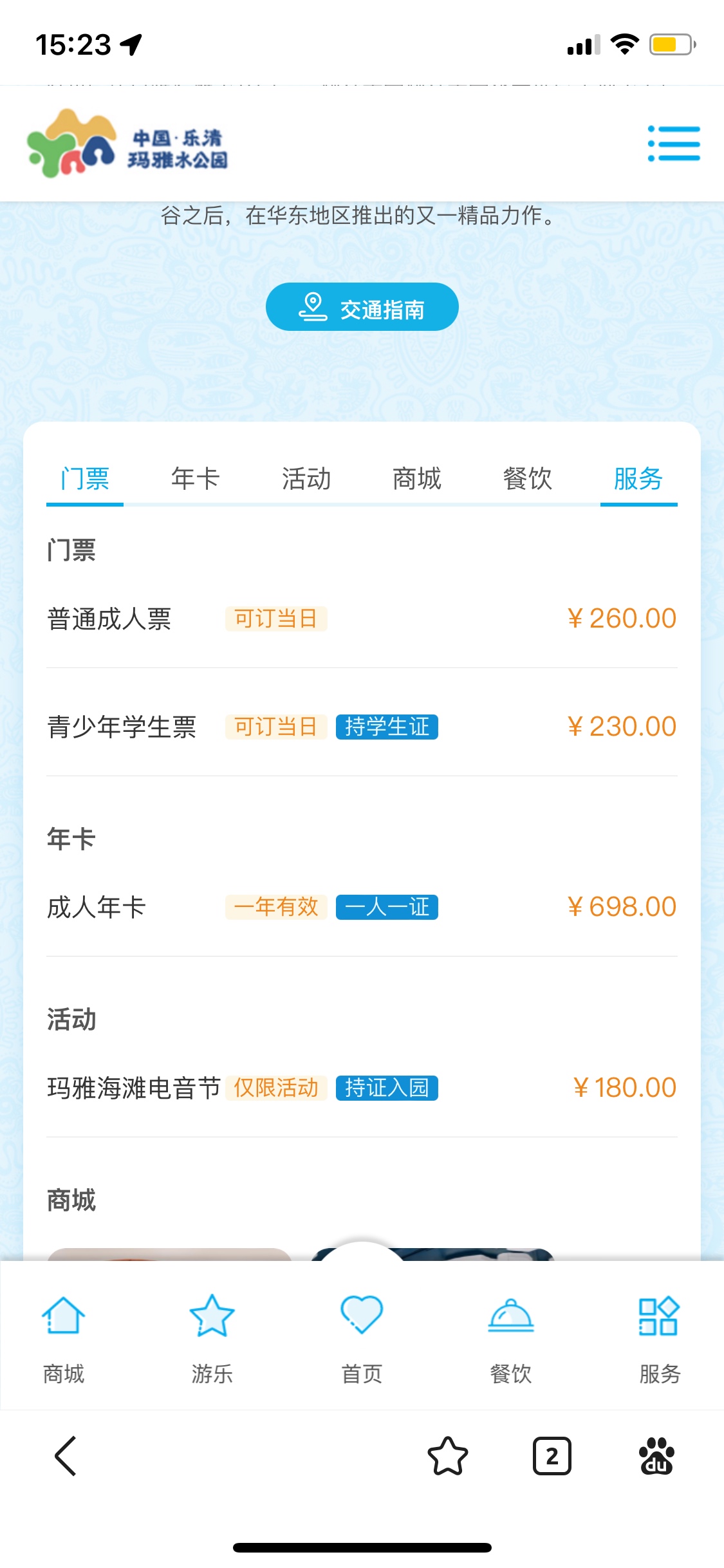
Task: Open the 普通成人票 ticket row
Action: click(x=362, y=619)
